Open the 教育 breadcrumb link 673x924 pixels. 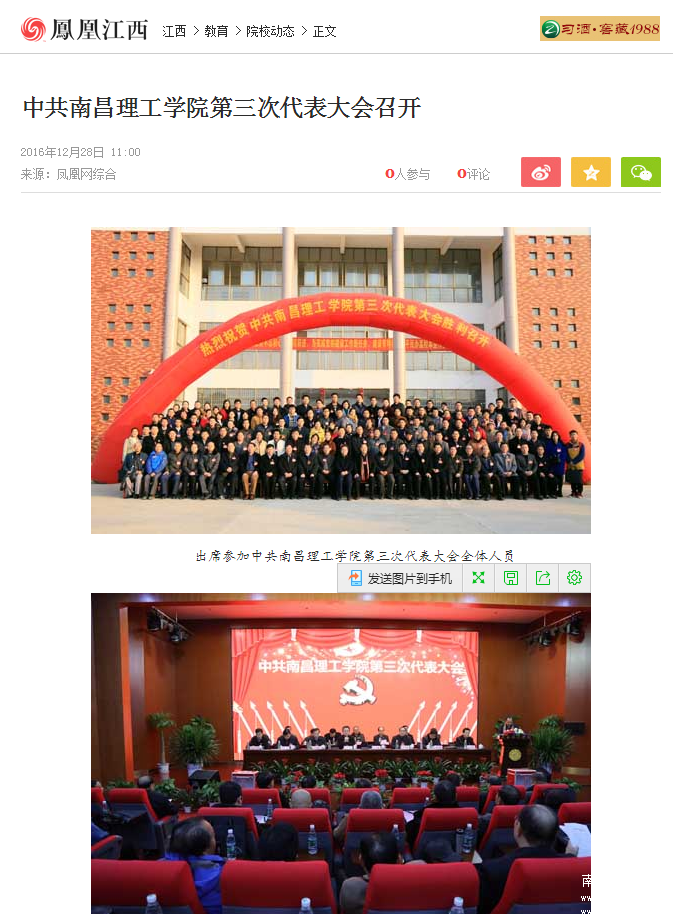pos(216,31)
